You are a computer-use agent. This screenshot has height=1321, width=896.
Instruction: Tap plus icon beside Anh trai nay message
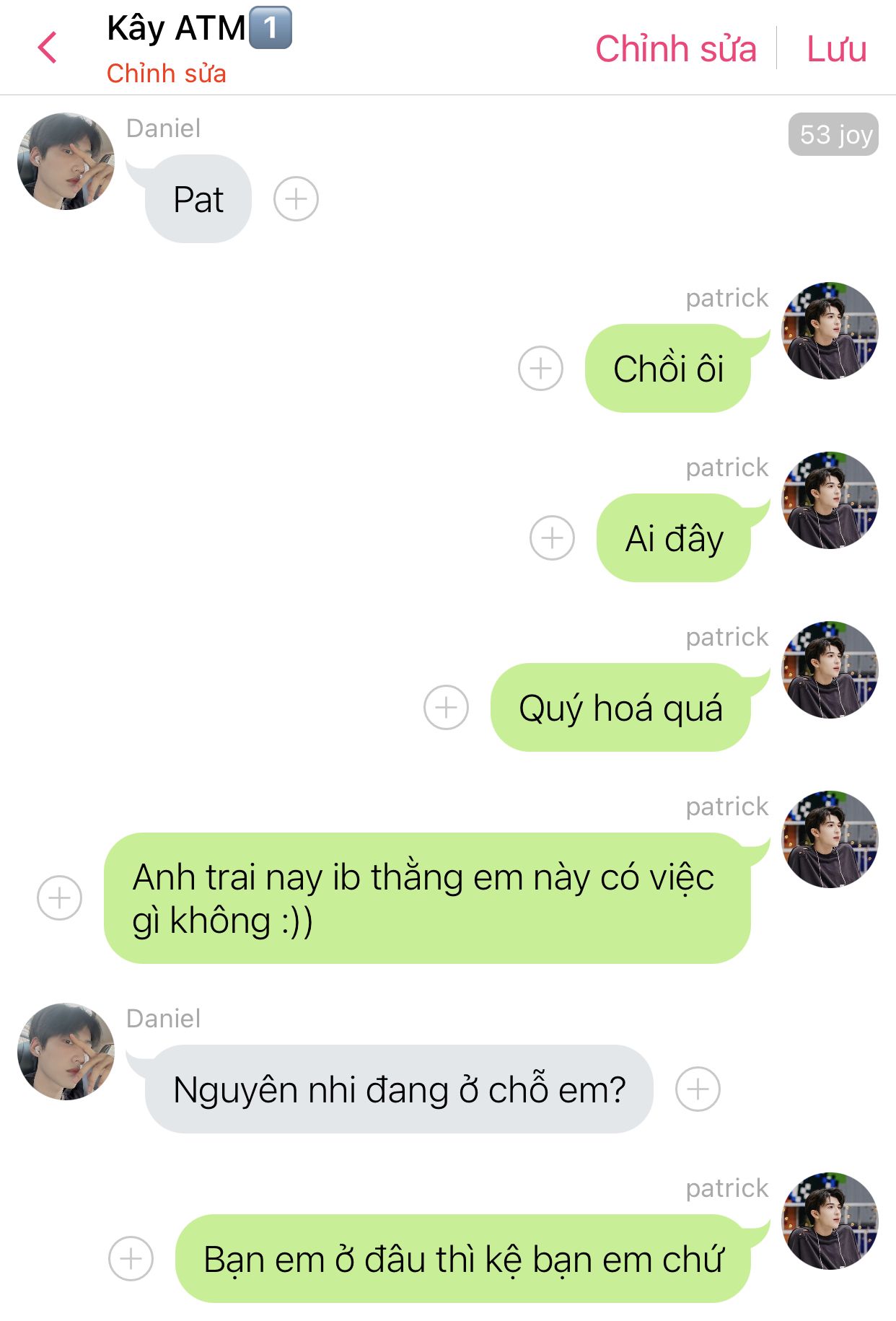pos(59,898)
